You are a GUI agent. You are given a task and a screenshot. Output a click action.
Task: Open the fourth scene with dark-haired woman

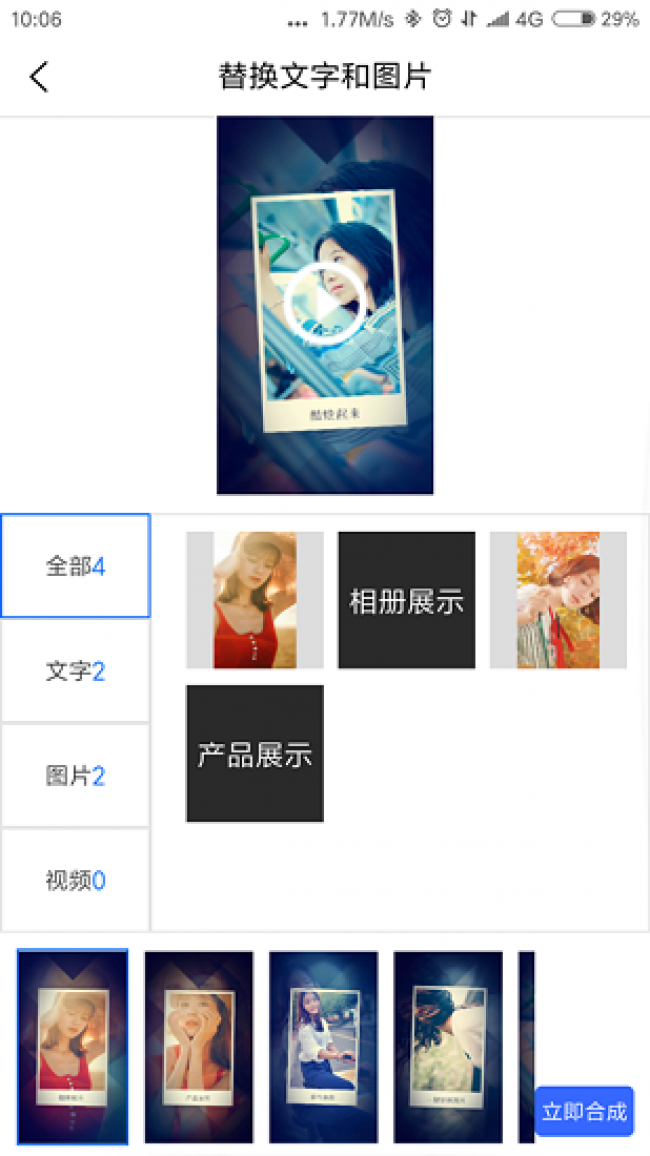(x=448, y=1046)
